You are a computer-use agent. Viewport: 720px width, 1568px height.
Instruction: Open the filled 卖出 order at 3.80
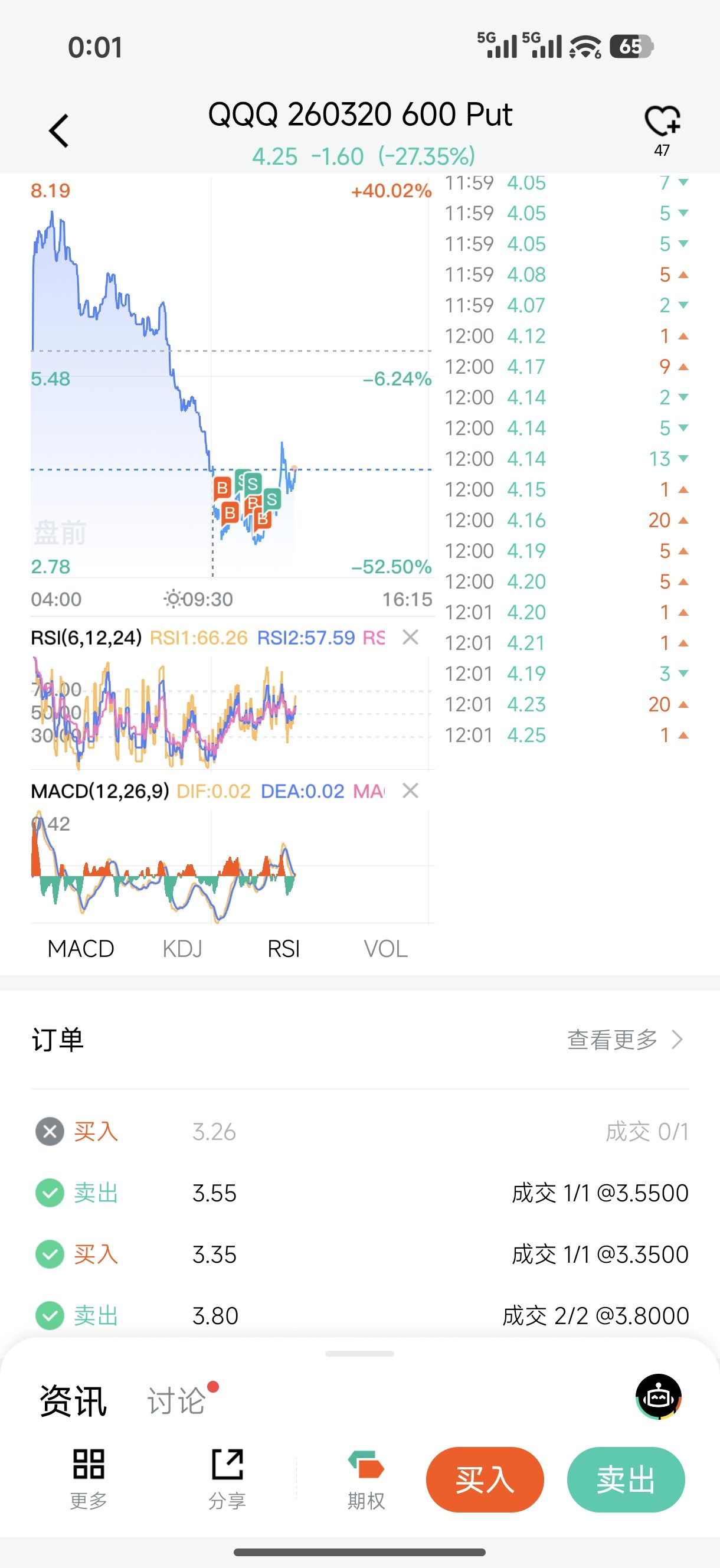(x=359, y=1315)
